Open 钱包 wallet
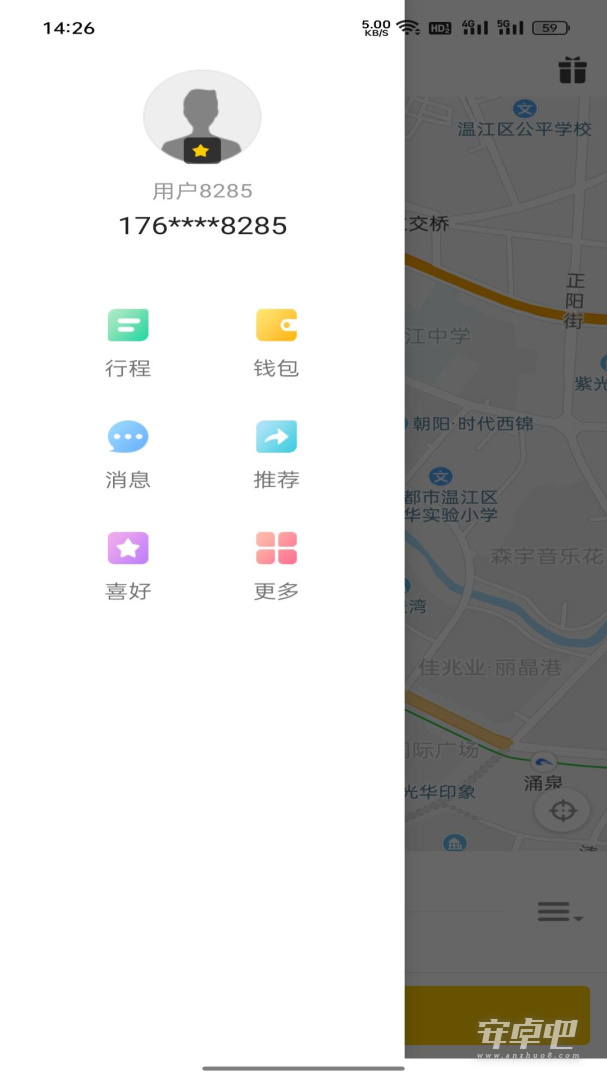607x1080 pixels. coord(276,343)
